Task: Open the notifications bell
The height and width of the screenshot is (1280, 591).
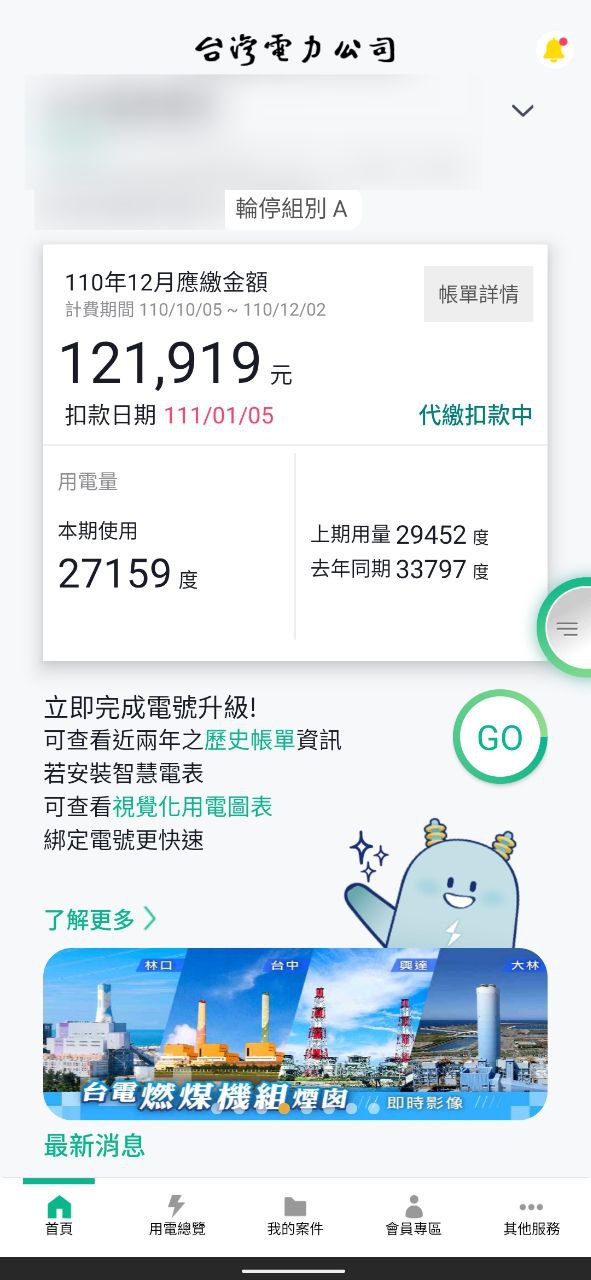Action: (554, 50)
